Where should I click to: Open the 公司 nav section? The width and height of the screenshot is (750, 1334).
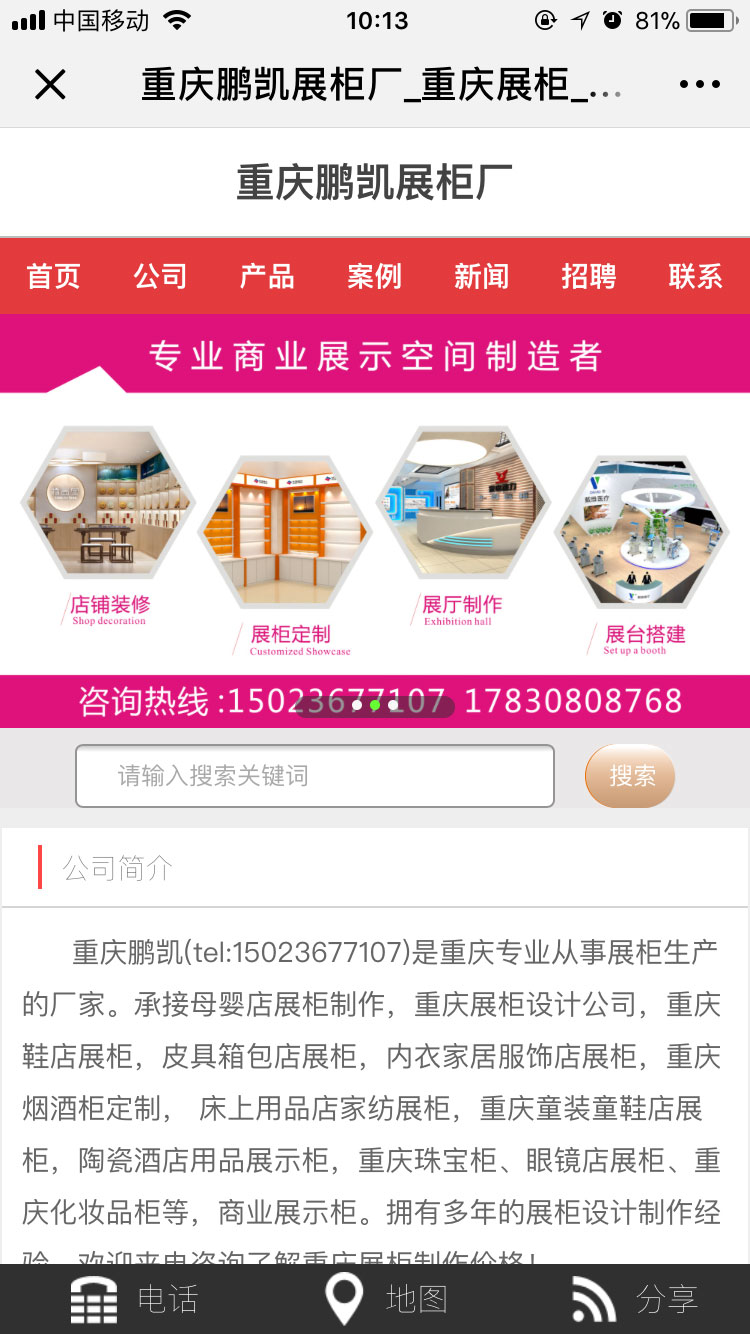tap(160, 276)
